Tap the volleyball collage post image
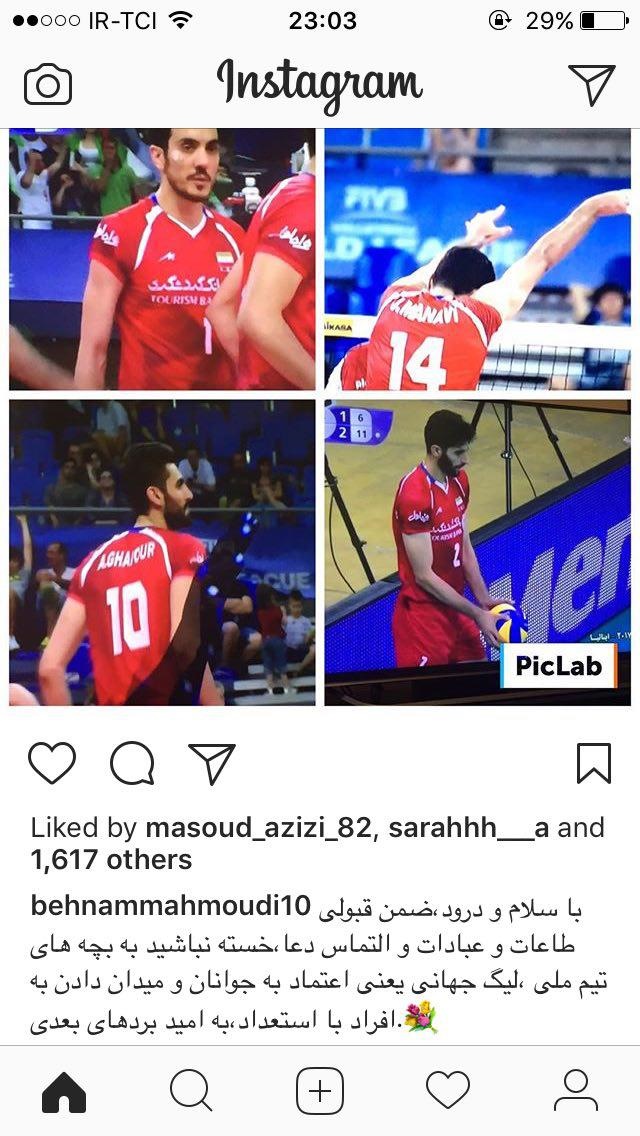Image resolution: width=640 pixels, height=1136 pixels. (x=320, y=417)
